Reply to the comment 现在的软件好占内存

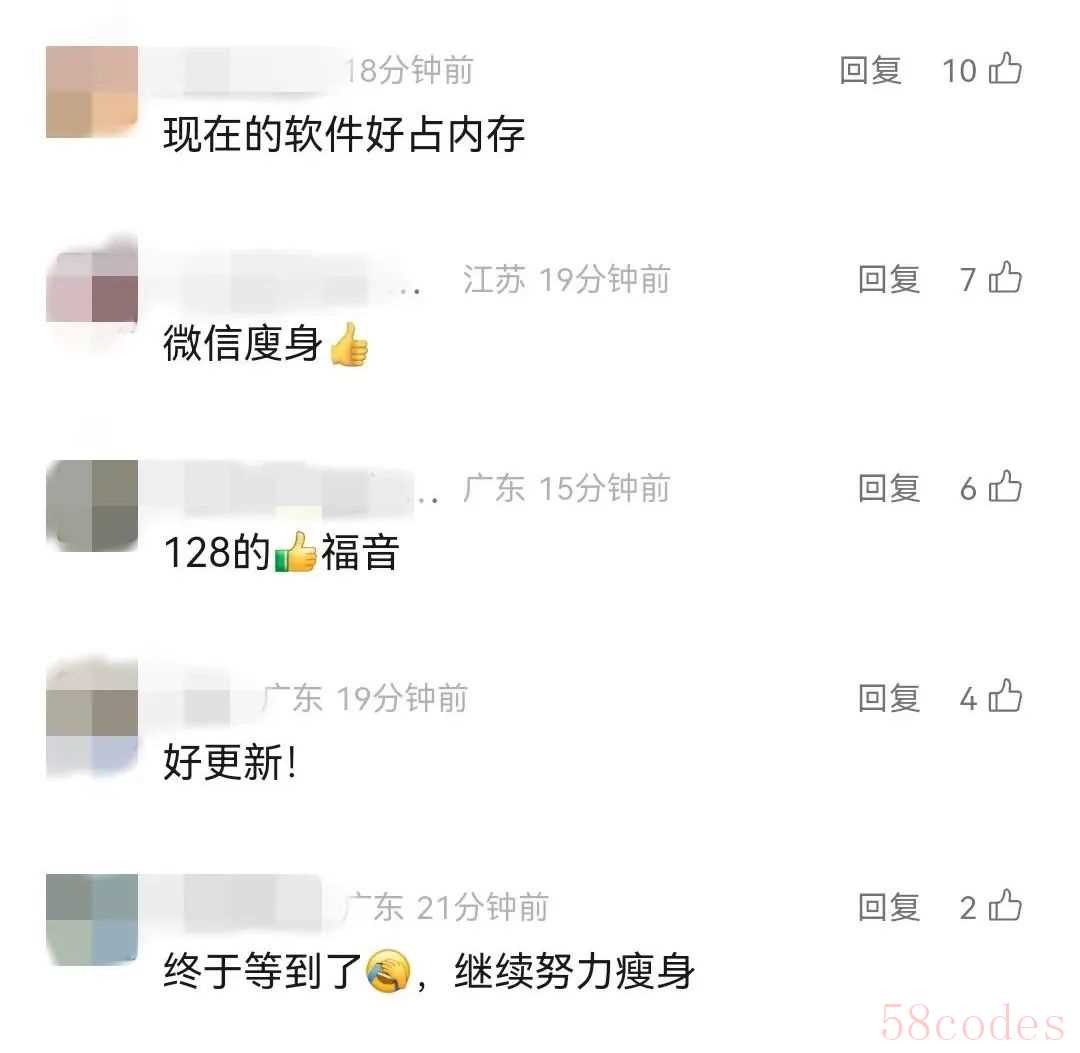click(x=870, y=71)
